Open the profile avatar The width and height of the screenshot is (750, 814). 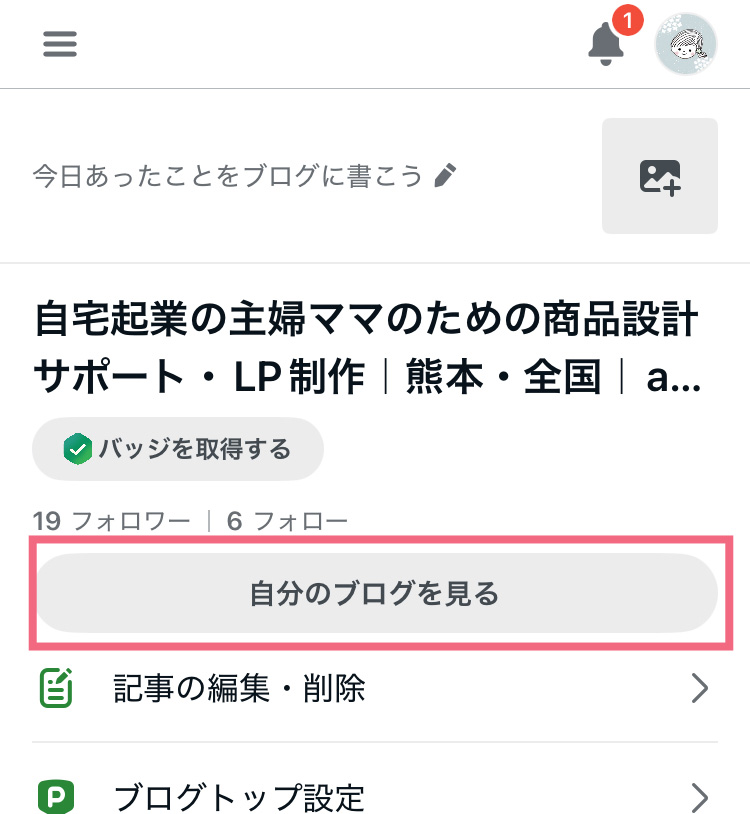(x=686, y=43)
